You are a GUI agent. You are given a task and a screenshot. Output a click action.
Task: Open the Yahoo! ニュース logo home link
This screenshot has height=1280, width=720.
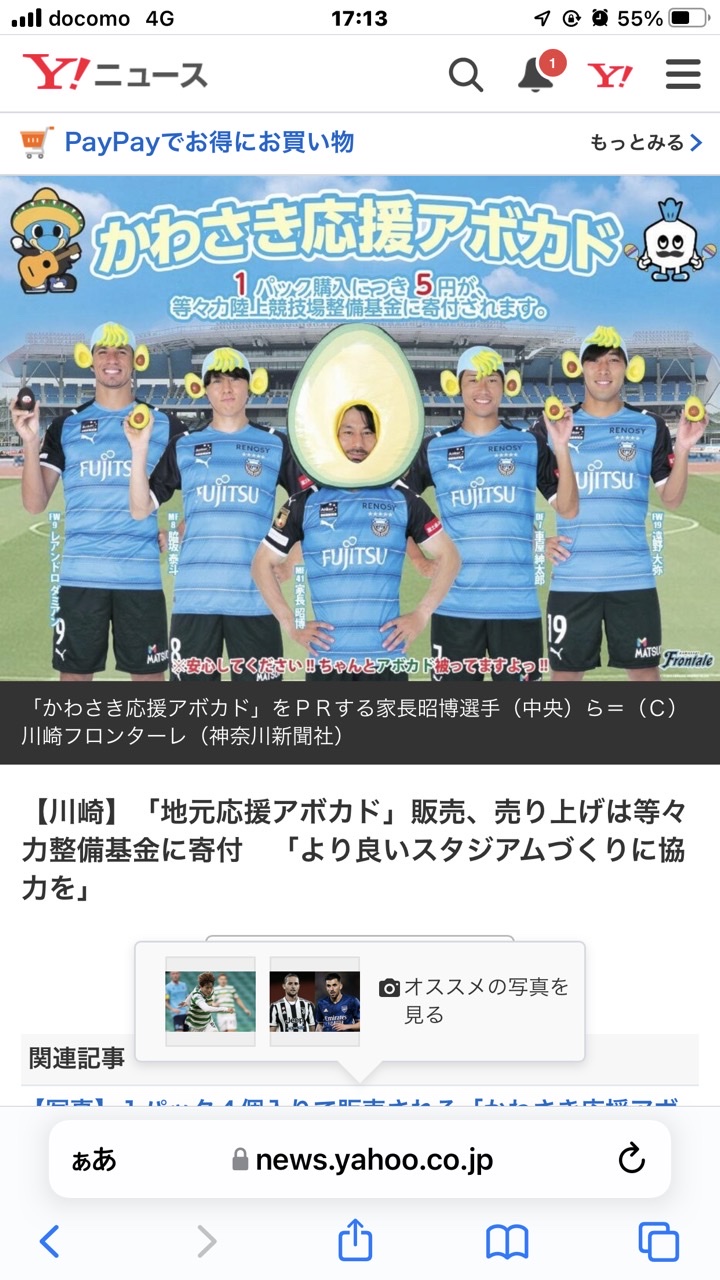(x=115, y=74)
